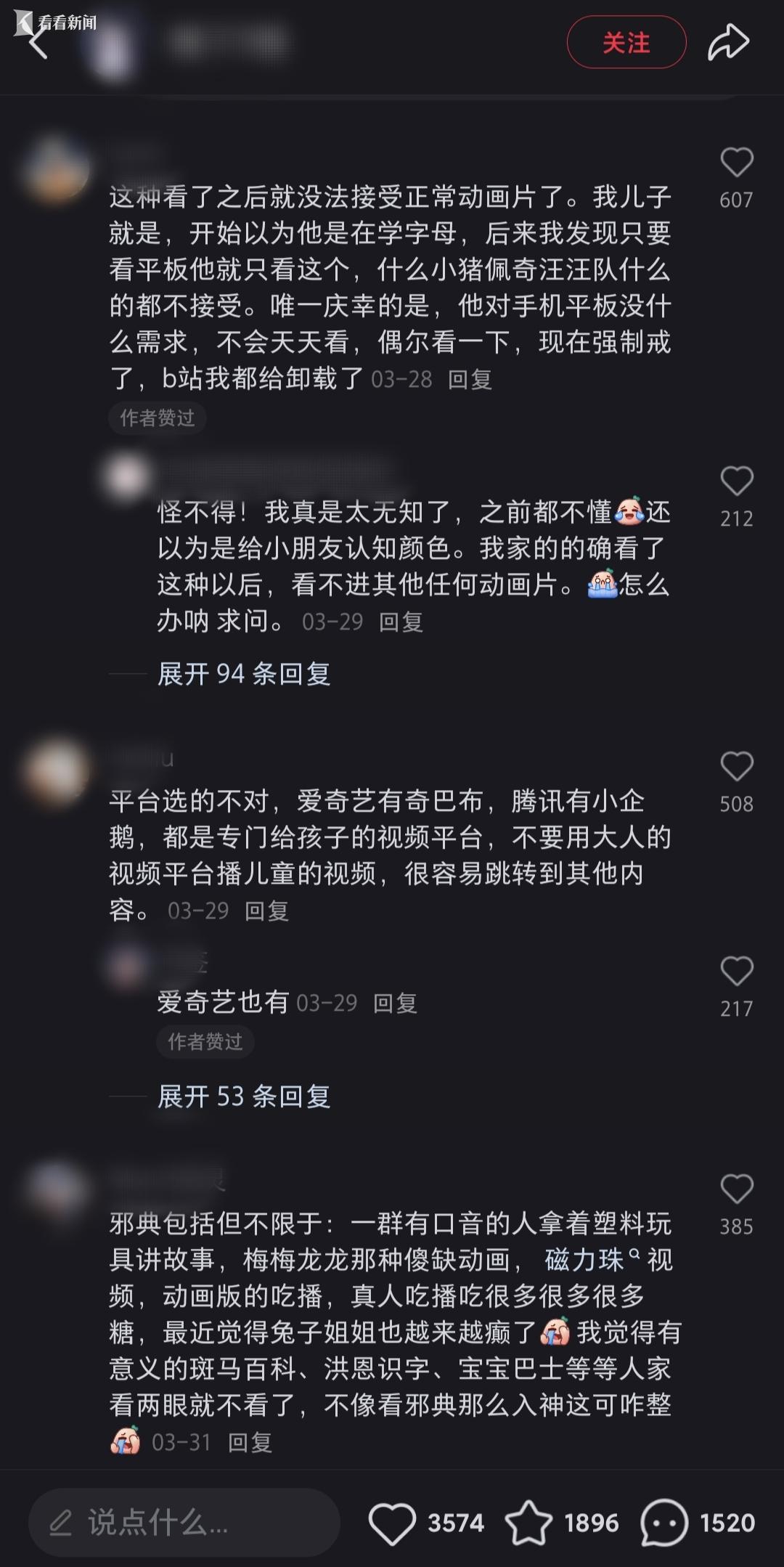
Task: Tap the 说点什么 comment input
Action: (184, 1522)
